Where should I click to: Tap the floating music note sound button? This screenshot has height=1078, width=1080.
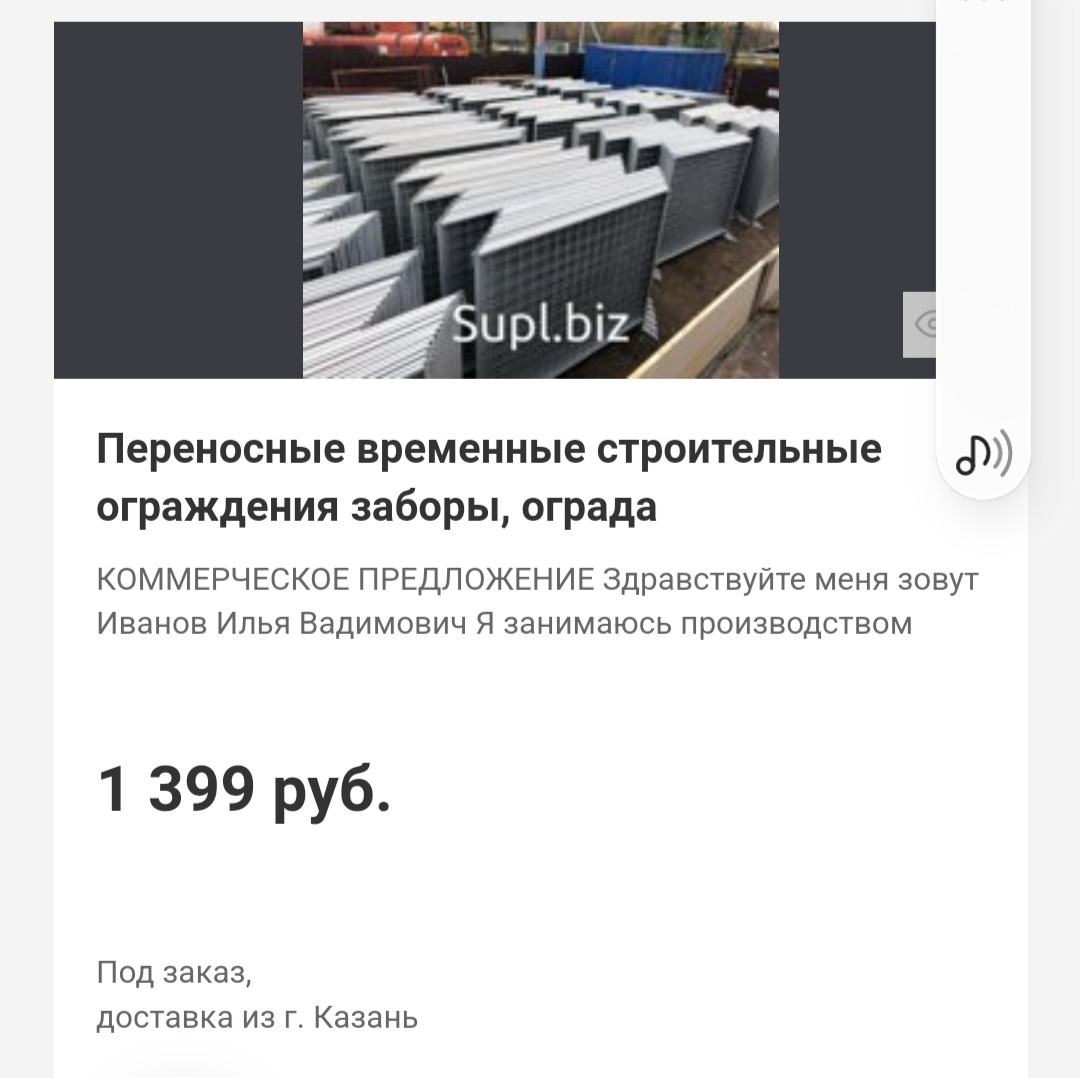[983, 454]
